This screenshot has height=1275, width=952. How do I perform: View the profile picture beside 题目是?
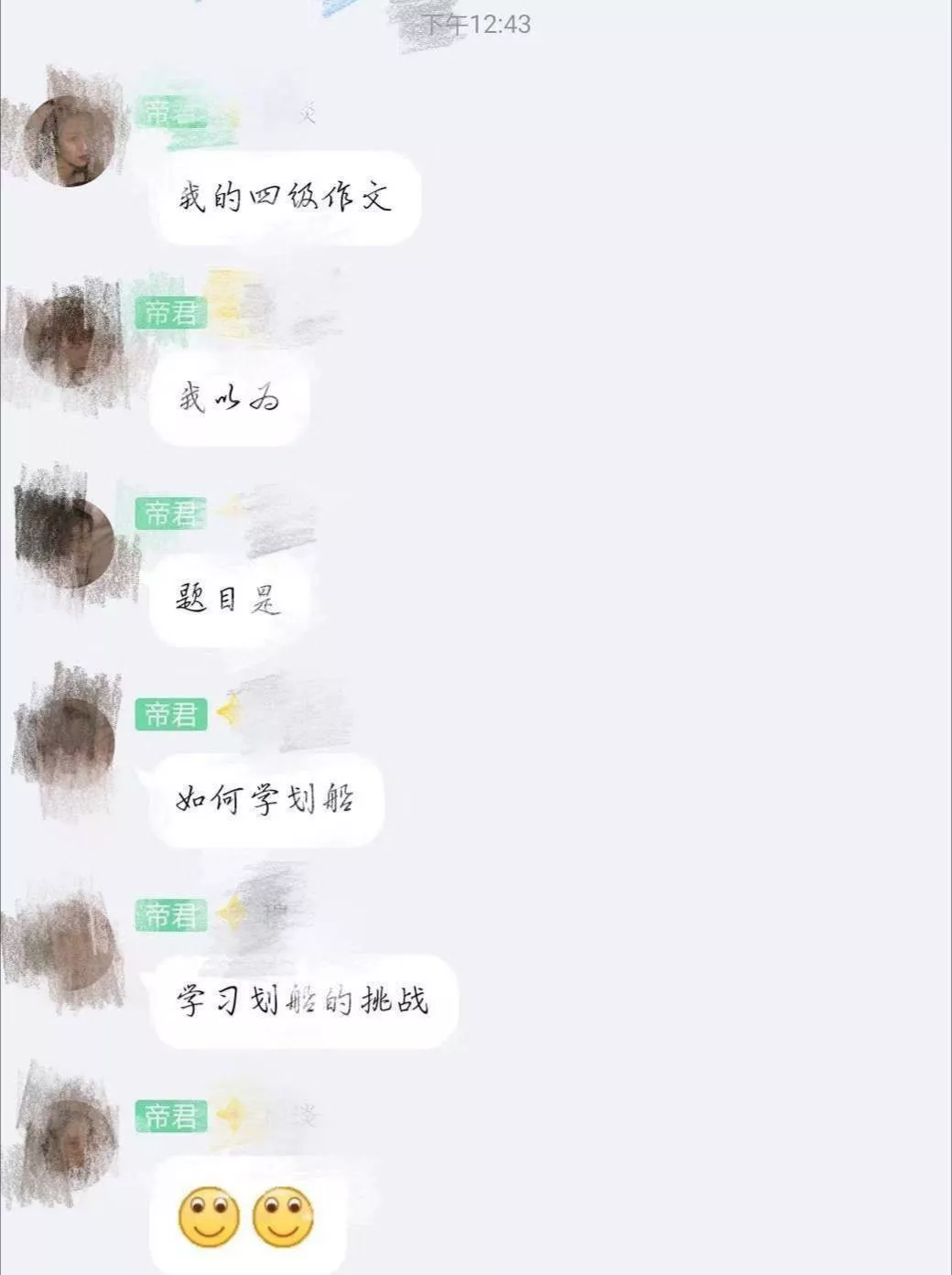pyautogui.click(x=70, y=542)
